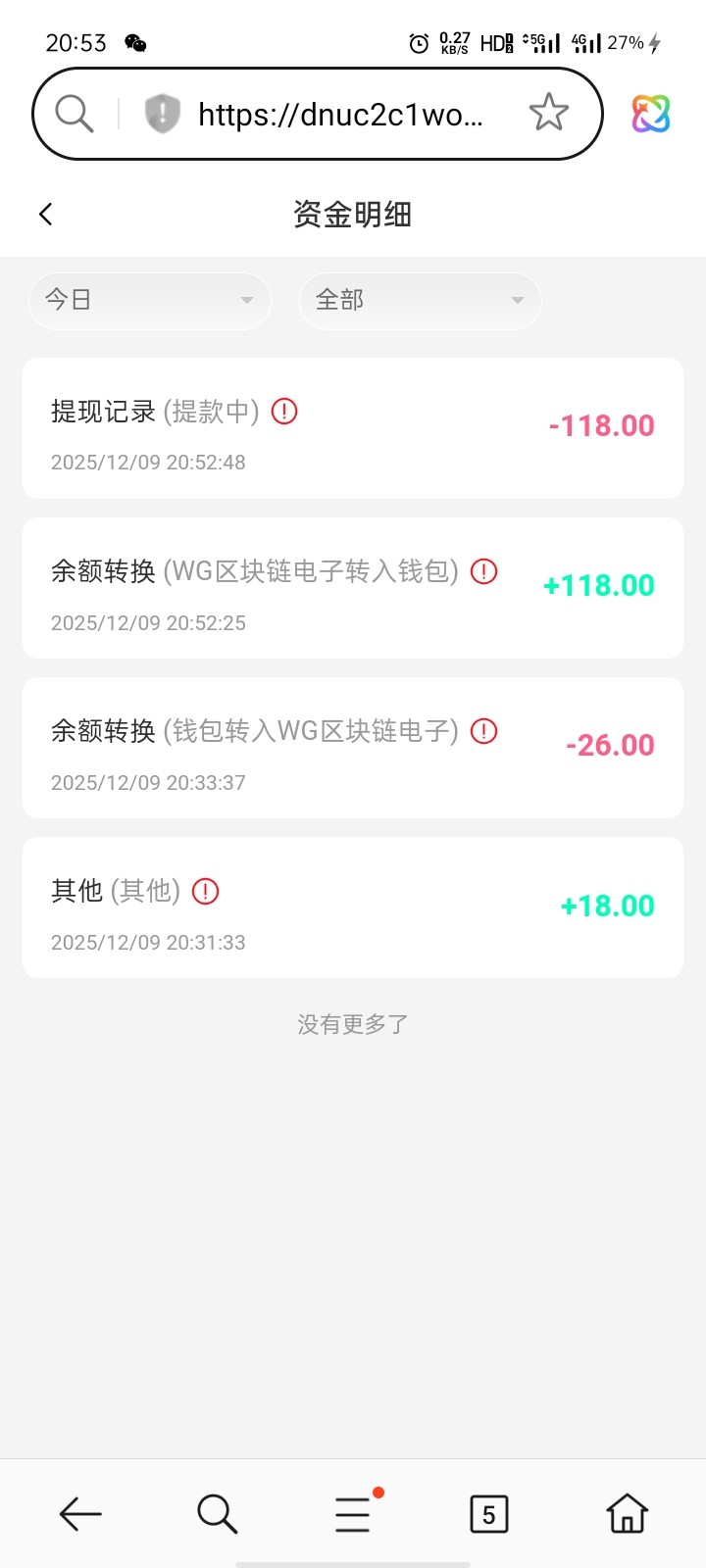Screen dimensions: 706x1568
Task: Tap the warning icon beside +118.00 转入钱包 record
Action: (x=482, y=571)
